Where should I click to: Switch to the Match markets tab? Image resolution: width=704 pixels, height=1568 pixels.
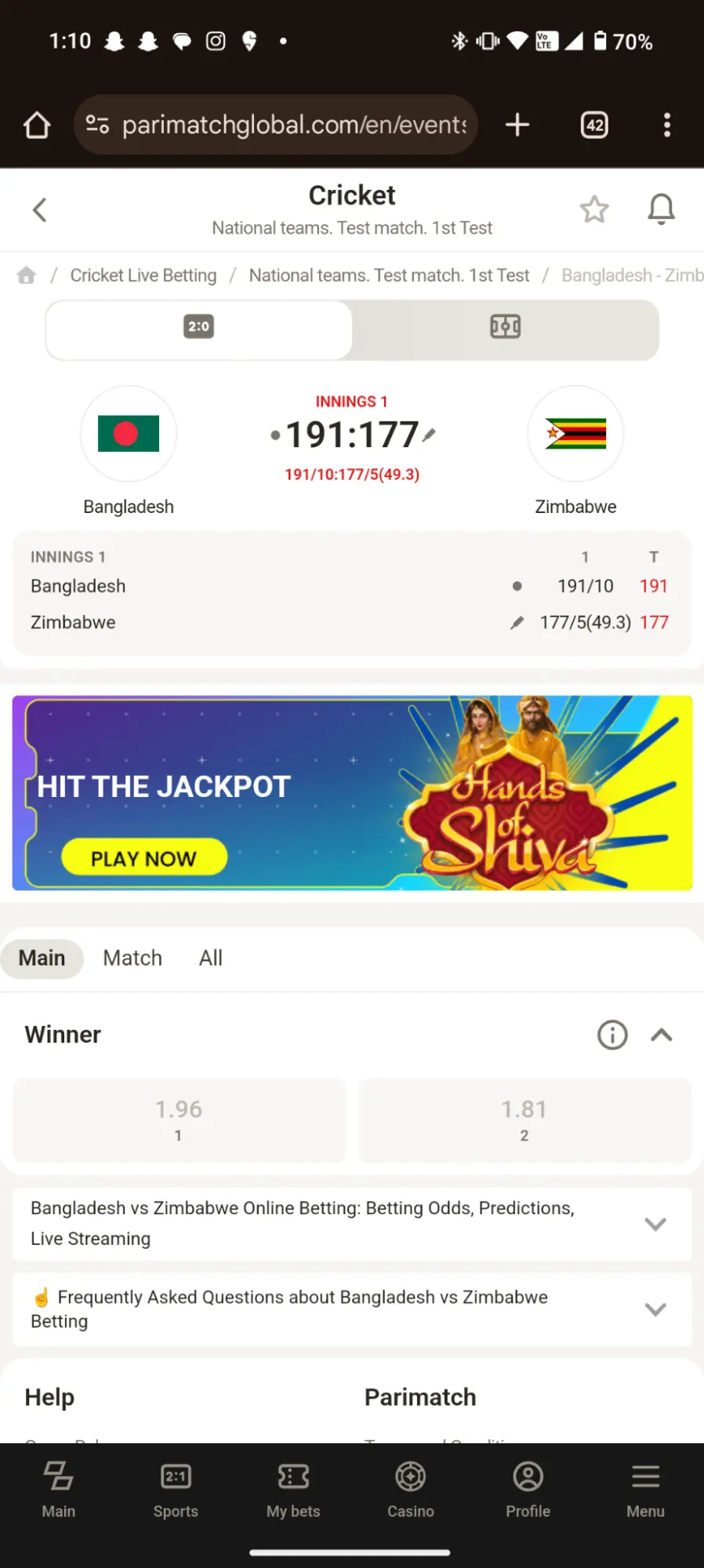132,958
